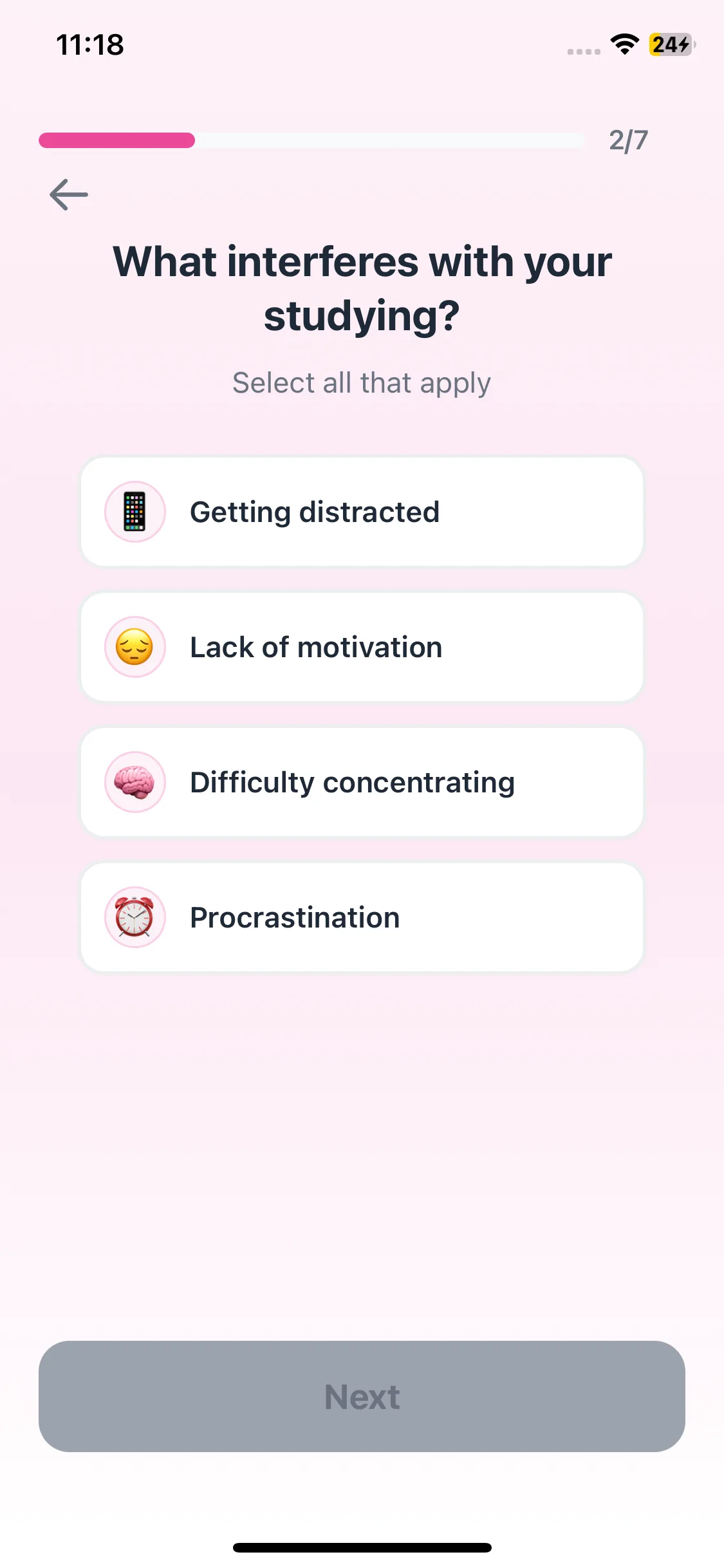Tap the Next button
724x1568 pixels.
click(x=362, y=1397)
